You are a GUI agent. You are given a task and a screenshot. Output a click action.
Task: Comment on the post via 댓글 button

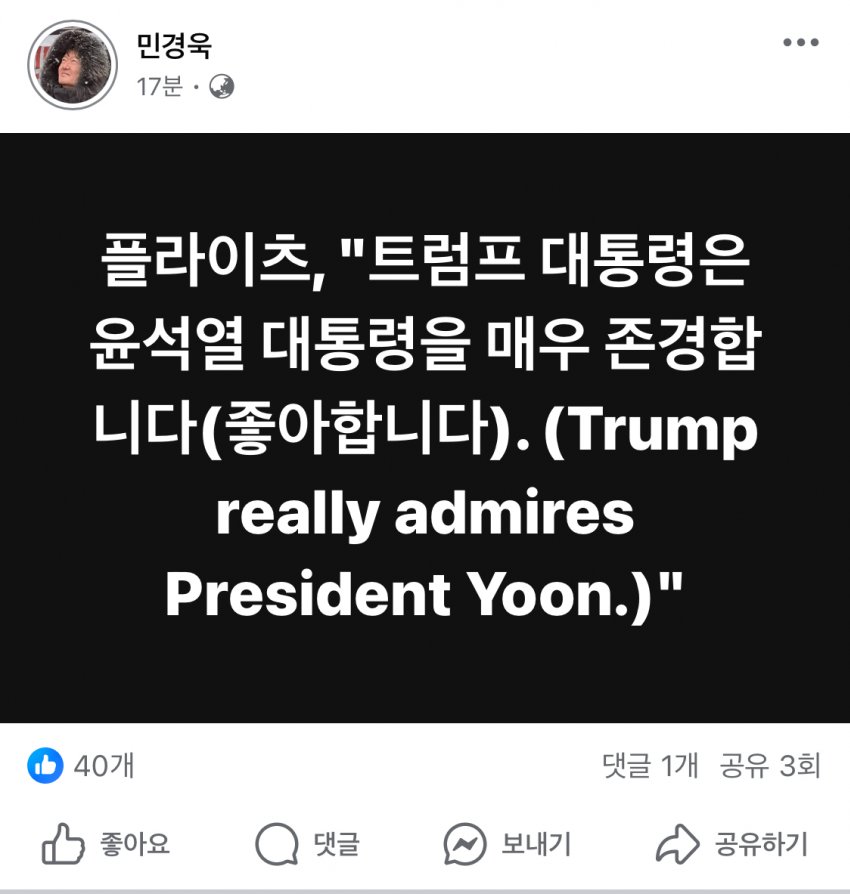tap(308, 845)
